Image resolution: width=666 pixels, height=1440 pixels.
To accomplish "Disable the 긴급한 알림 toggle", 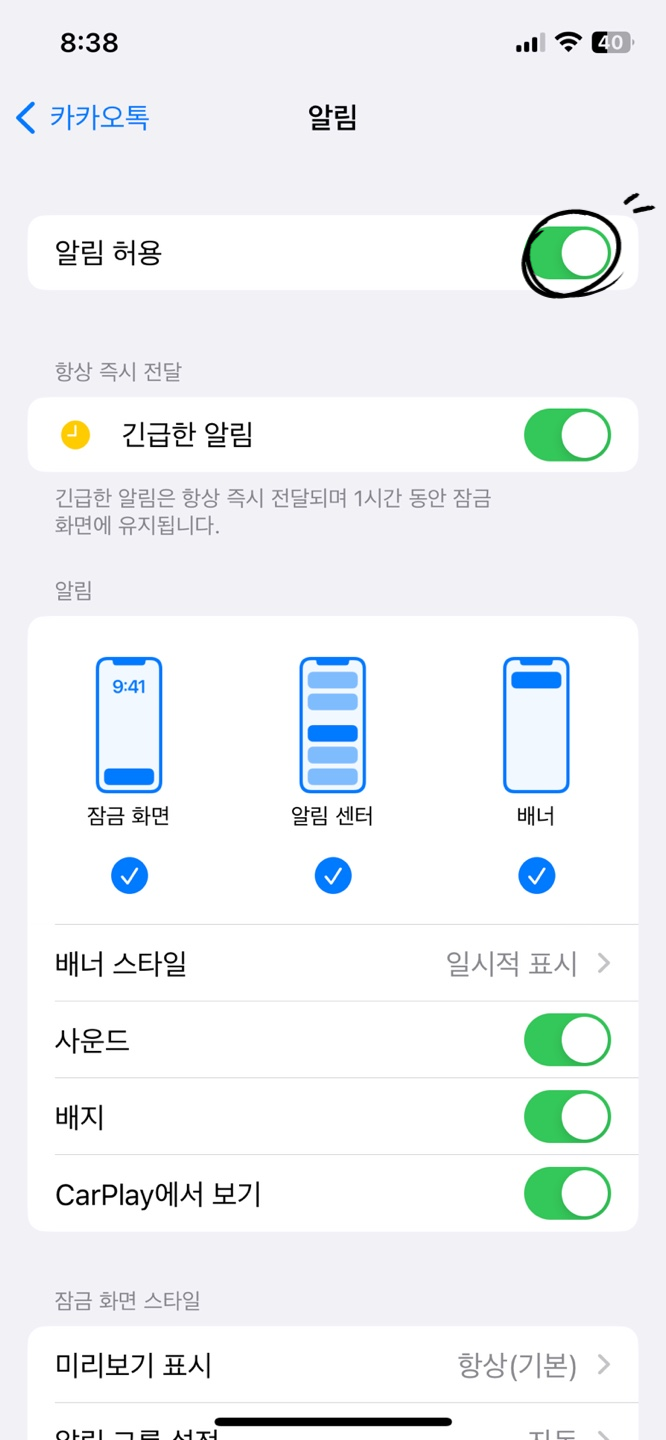I will pos(567,435).
